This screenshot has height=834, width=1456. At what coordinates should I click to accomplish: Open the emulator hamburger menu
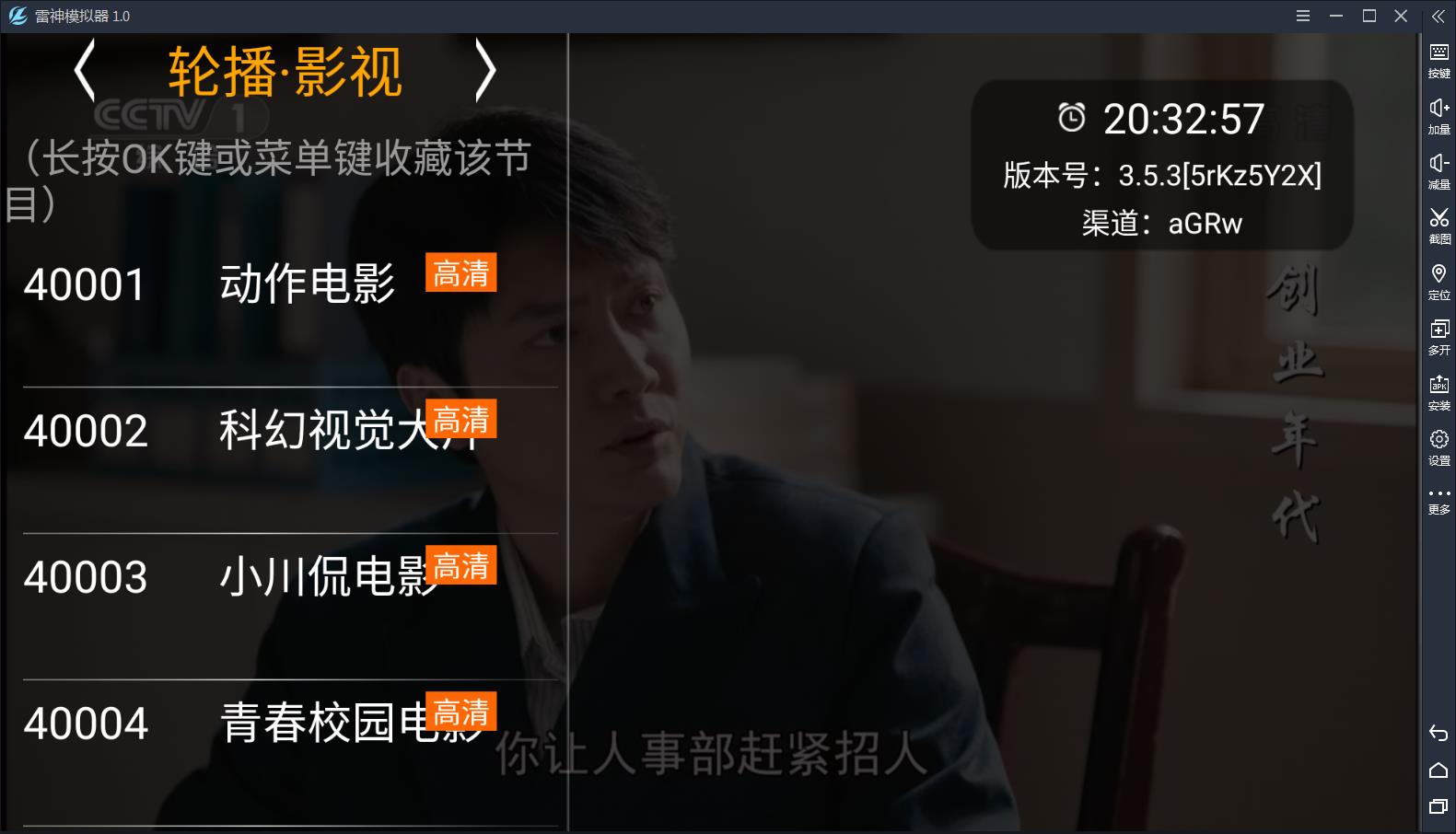coord(1302,16)
